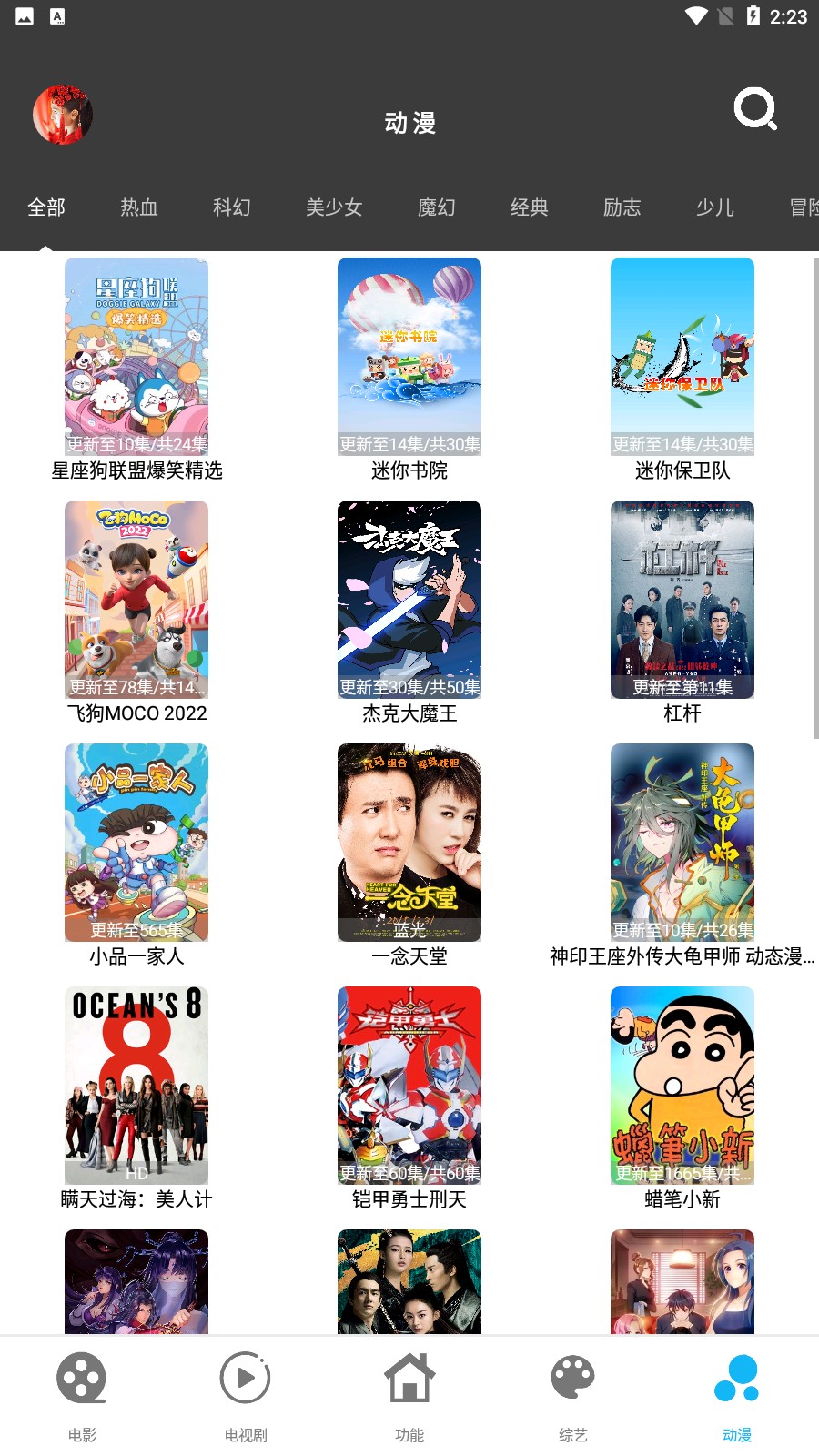Switch to the 热血 category tab
Viewport: 819px width, 1456px height.
[138, 207]
